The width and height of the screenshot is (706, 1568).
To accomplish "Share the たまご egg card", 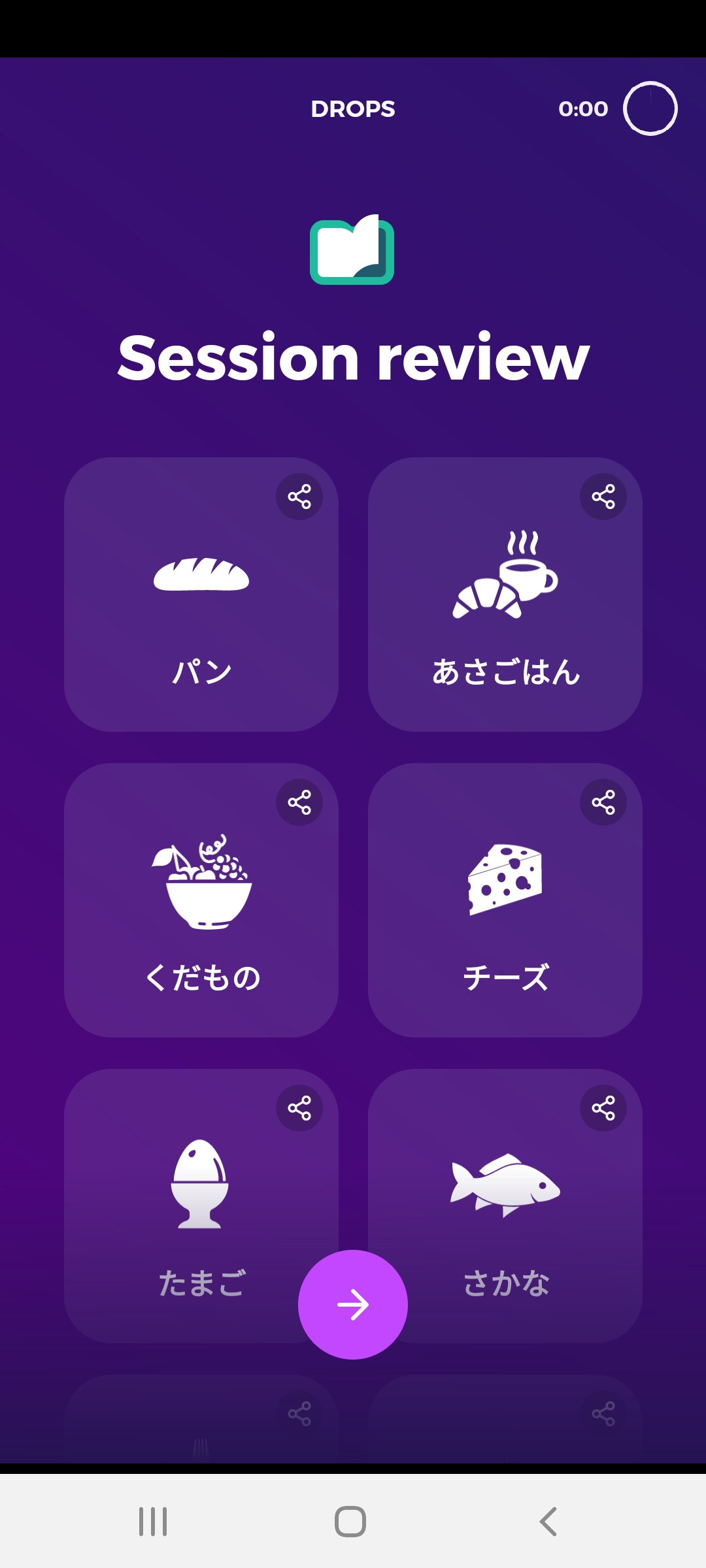I will coord(299,1108).
